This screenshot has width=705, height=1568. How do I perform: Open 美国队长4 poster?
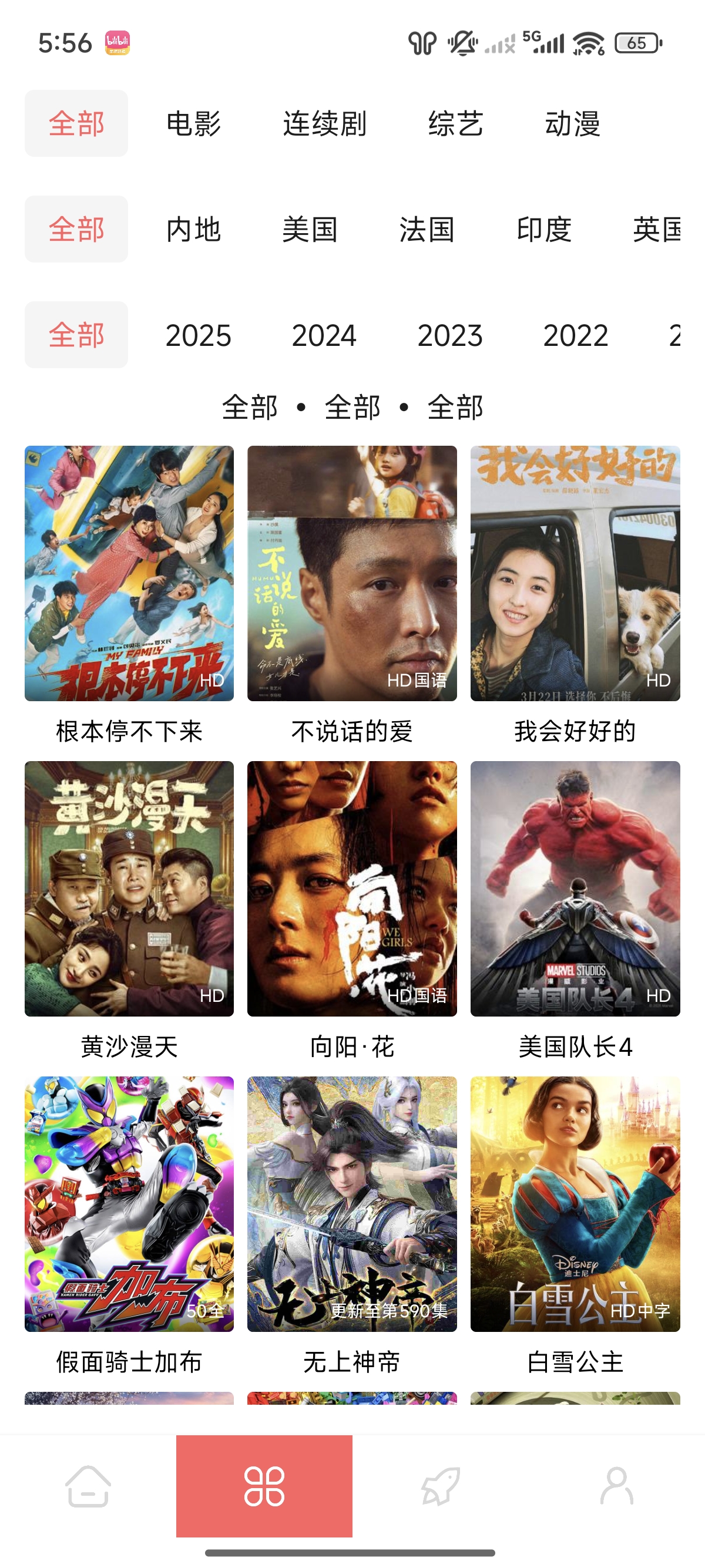(575, 888)
